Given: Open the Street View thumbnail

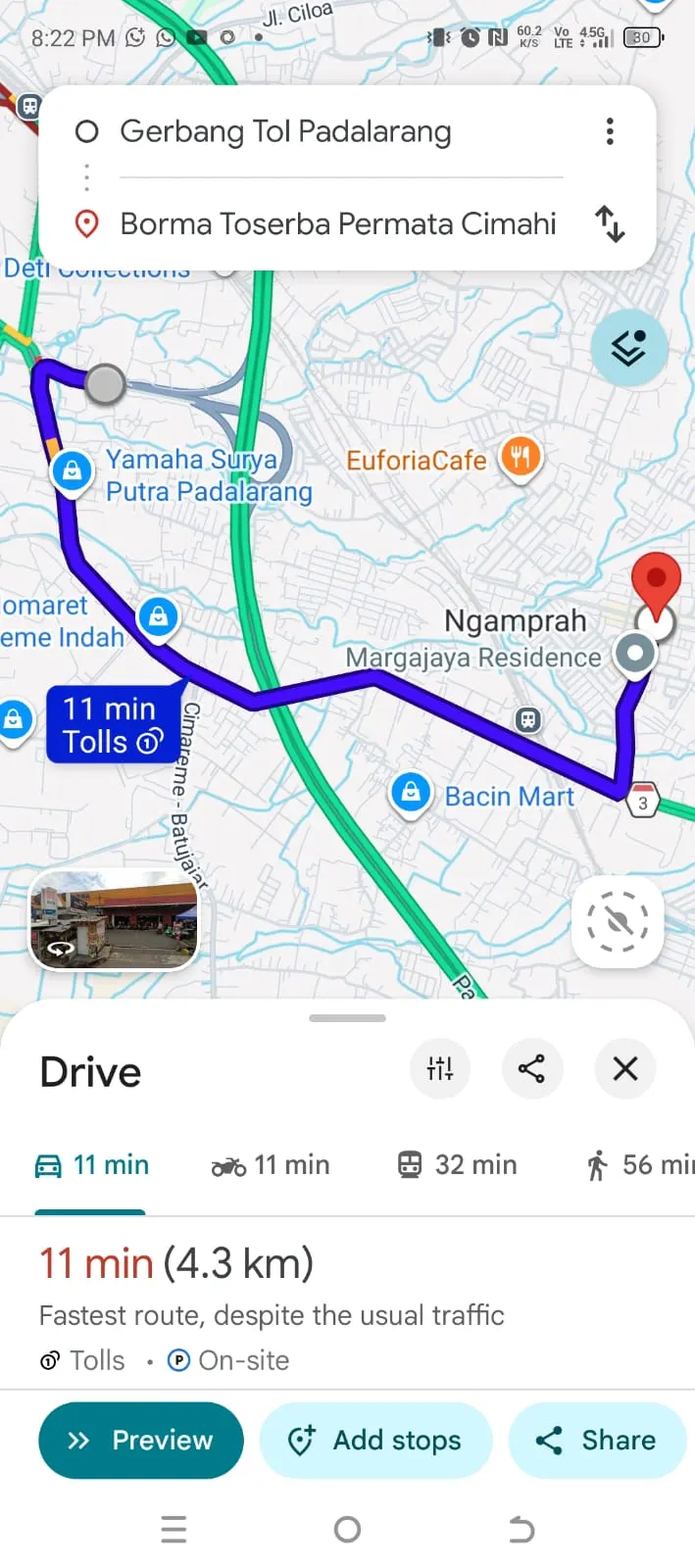Looking at the screenshot, I should 115,920.
